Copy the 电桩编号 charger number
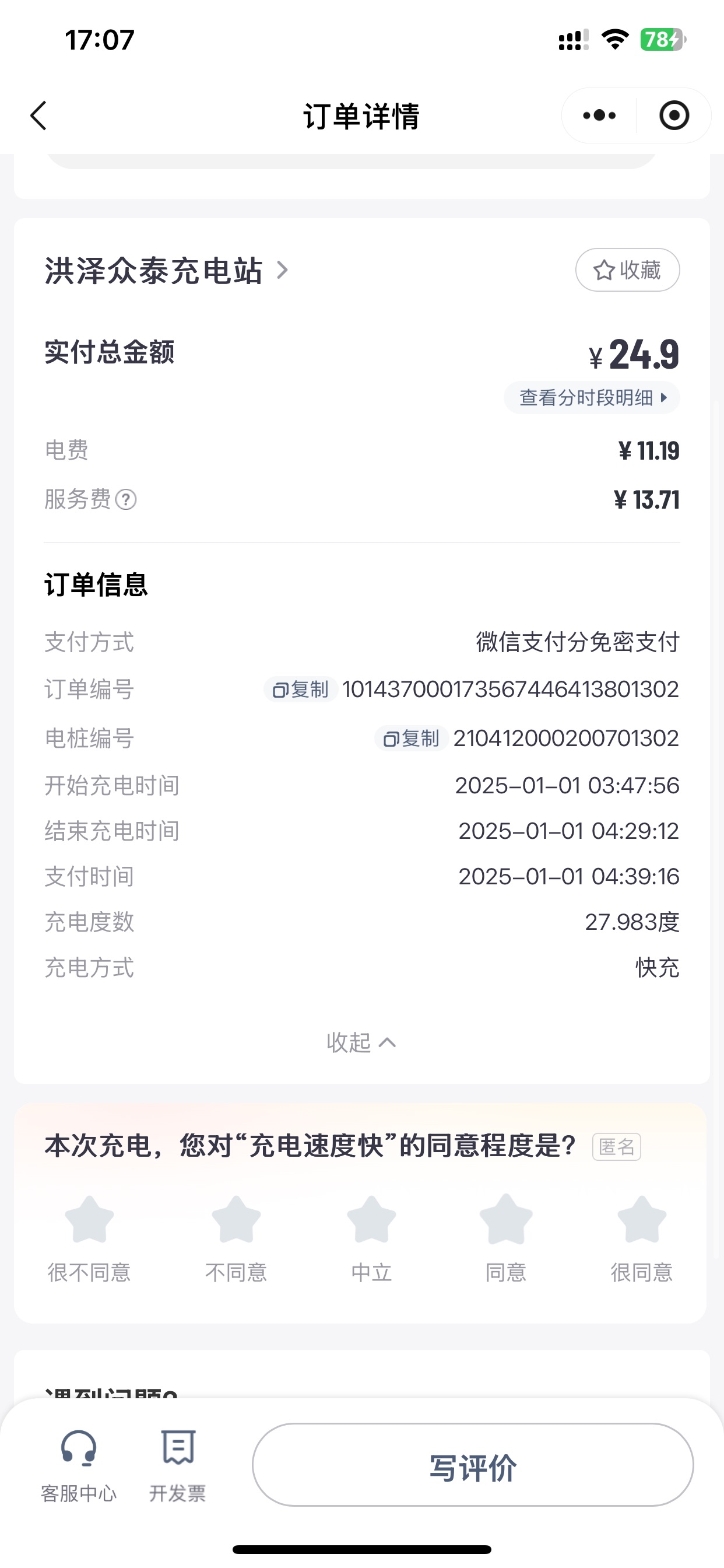724x1568 pixels. pos(412,738)
